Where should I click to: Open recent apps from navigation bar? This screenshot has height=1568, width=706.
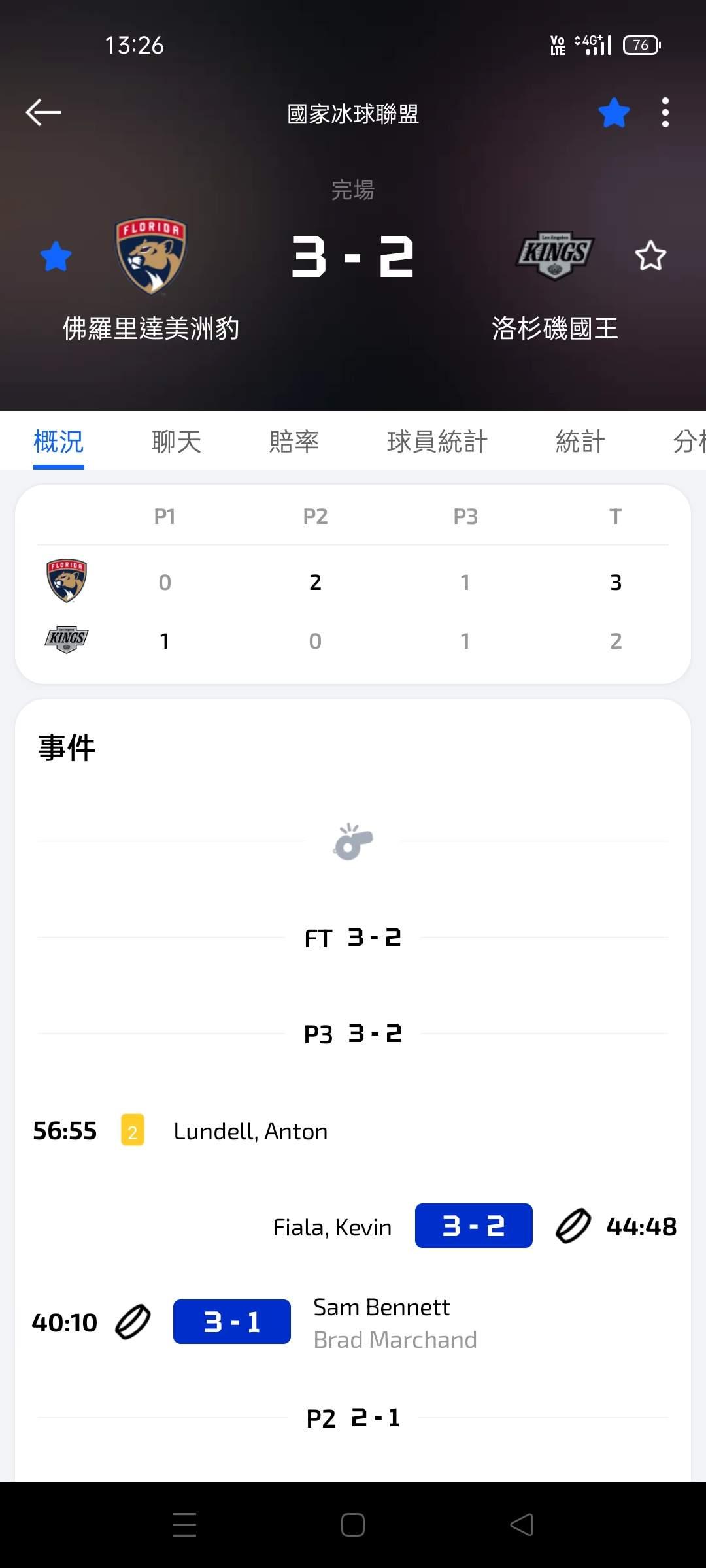(x=184, y=1526)
